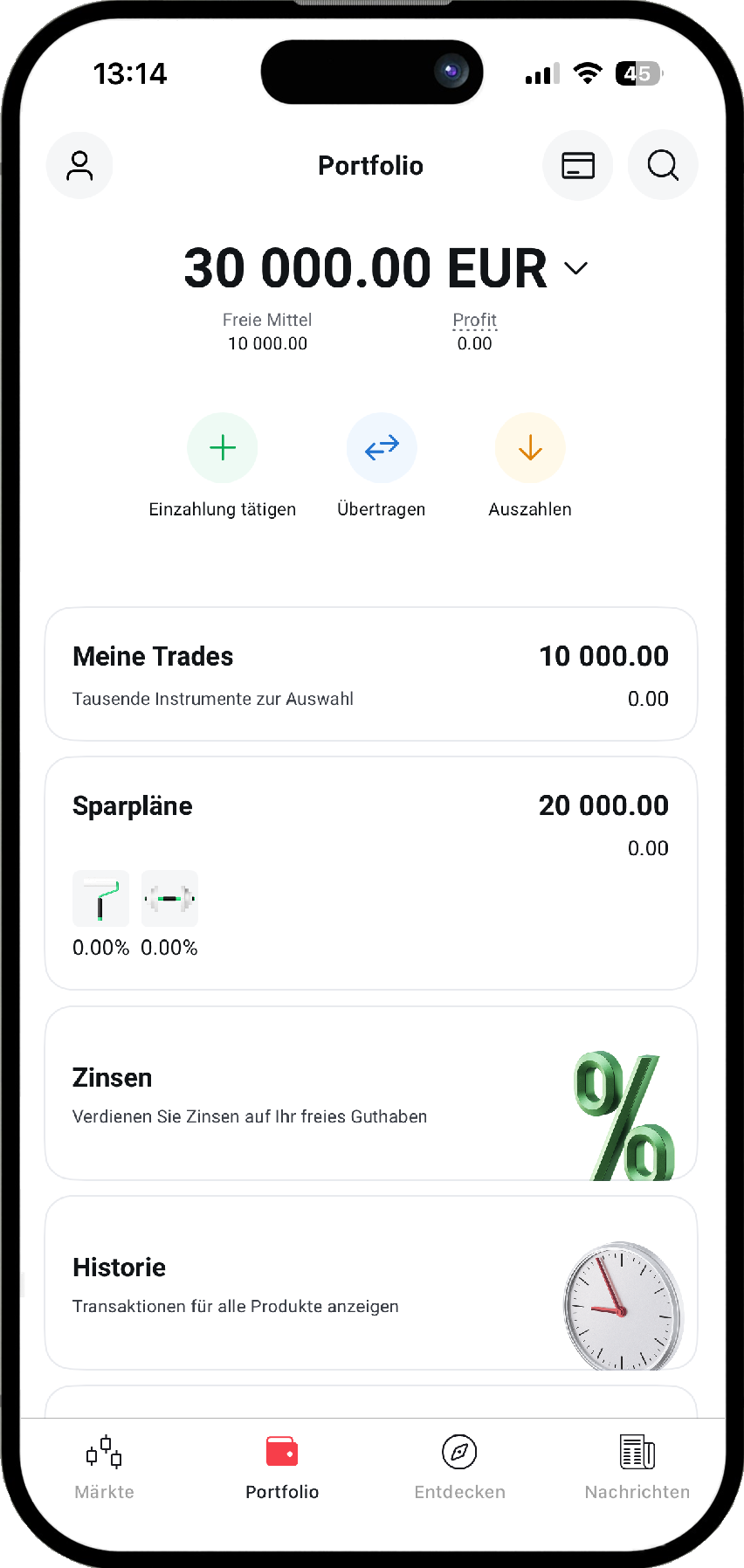Switch to the Nachrichten tab
This screenshot has height=1568, width=744.
(x=637, y=1466)
